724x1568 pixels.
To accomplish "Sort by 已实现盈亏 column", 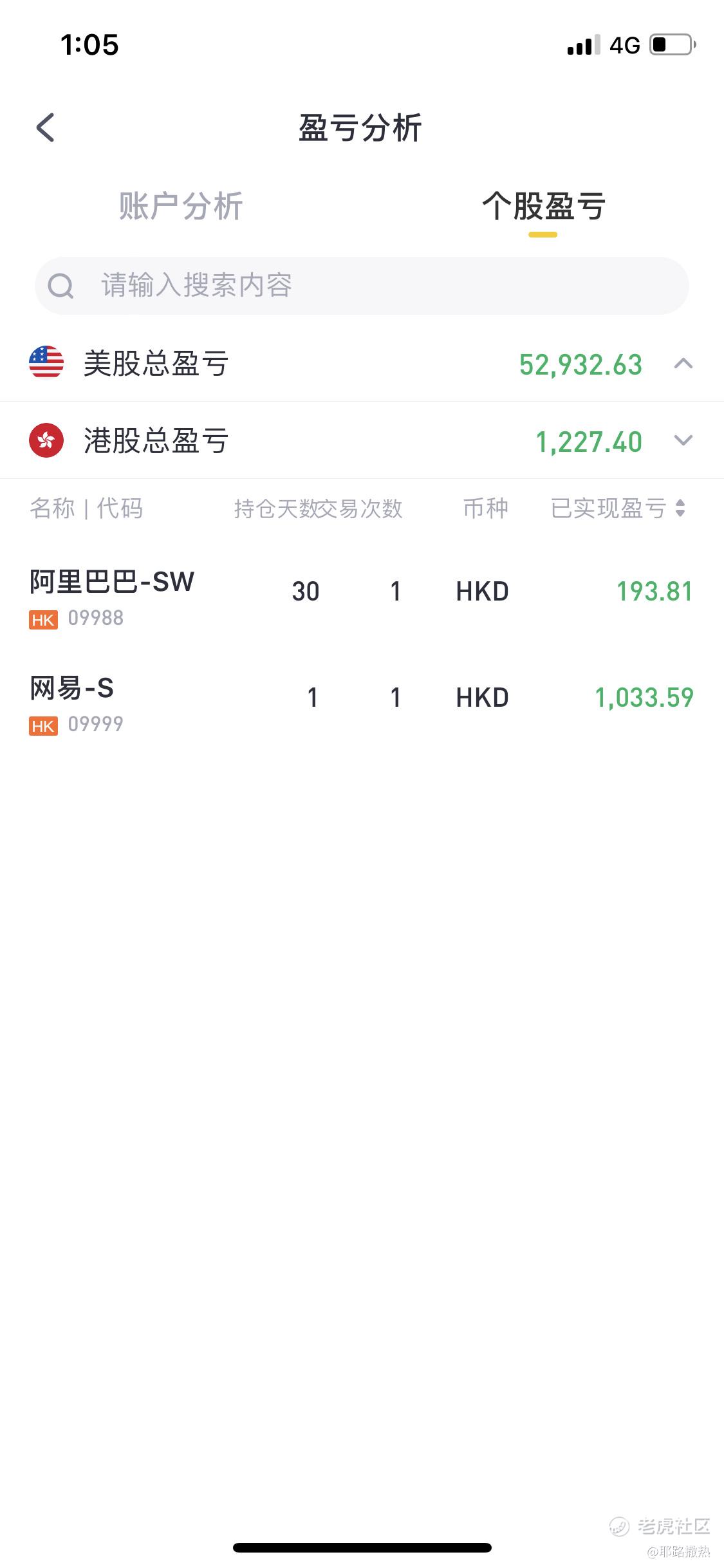I will (x=618, y=509).
